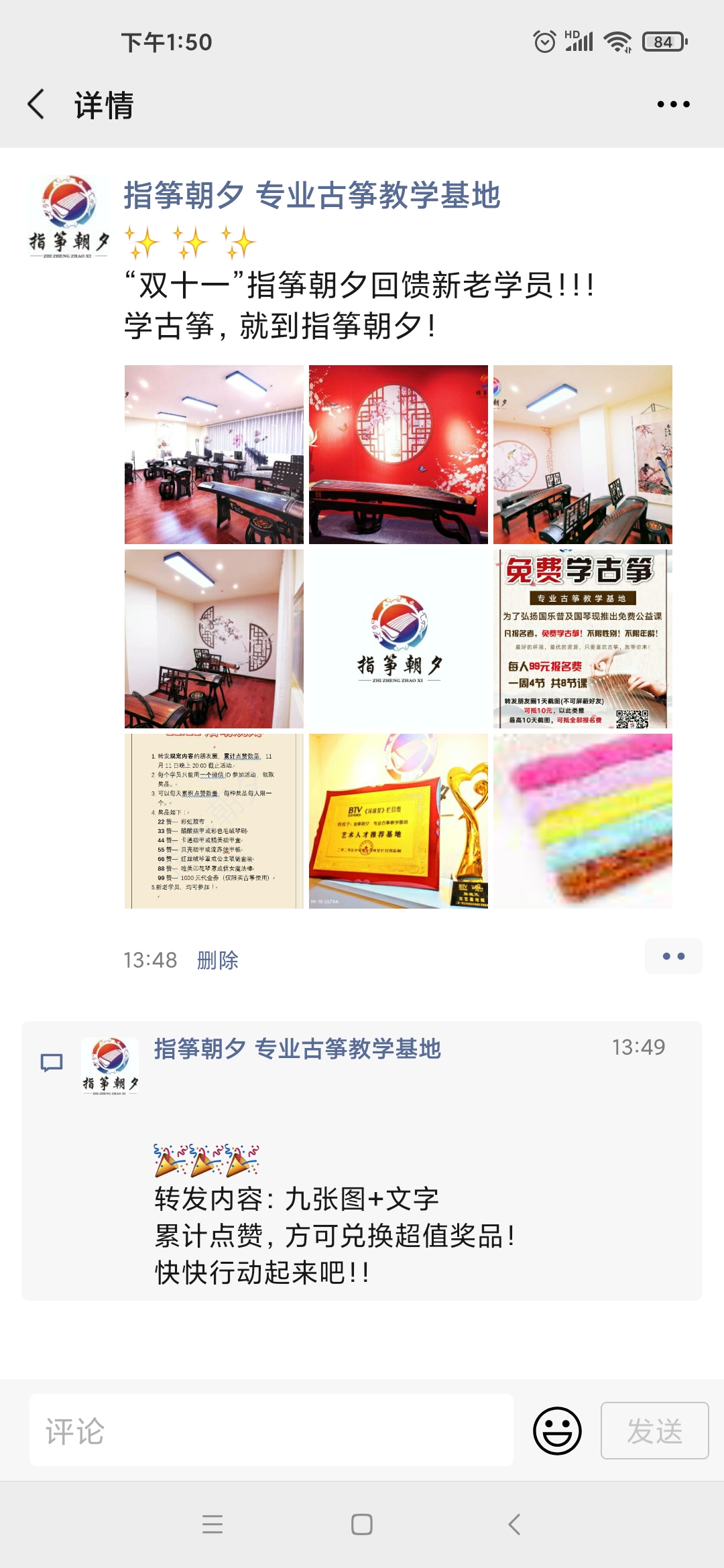Send the comment with 发送
The height and width of the screenshot is (1568, 724).
(654, 1430)
